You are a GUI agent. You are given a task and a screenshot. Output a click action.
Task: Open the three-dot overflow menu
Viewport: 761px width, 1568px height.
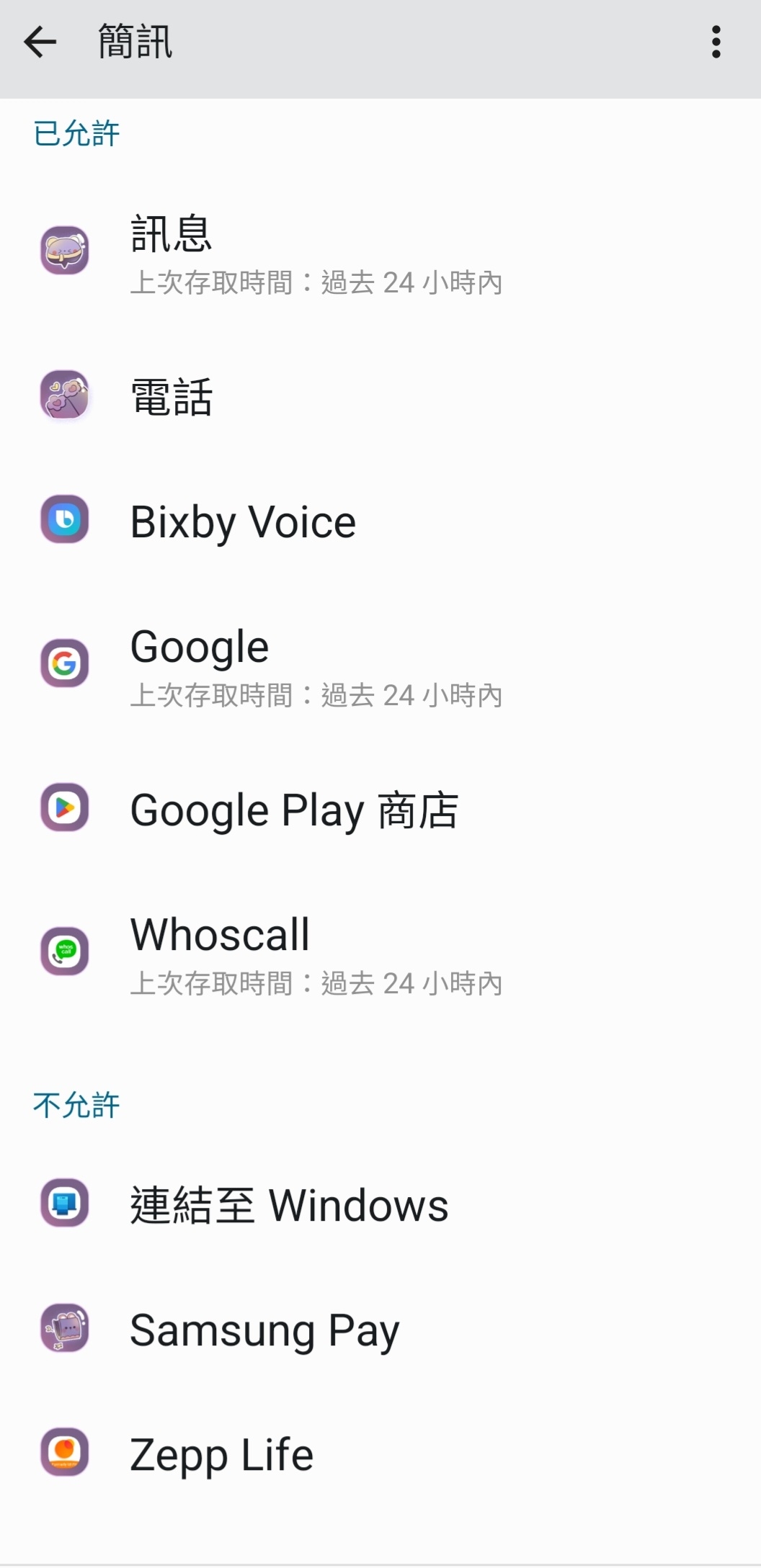pyautogui.click(x=716, y=42)
